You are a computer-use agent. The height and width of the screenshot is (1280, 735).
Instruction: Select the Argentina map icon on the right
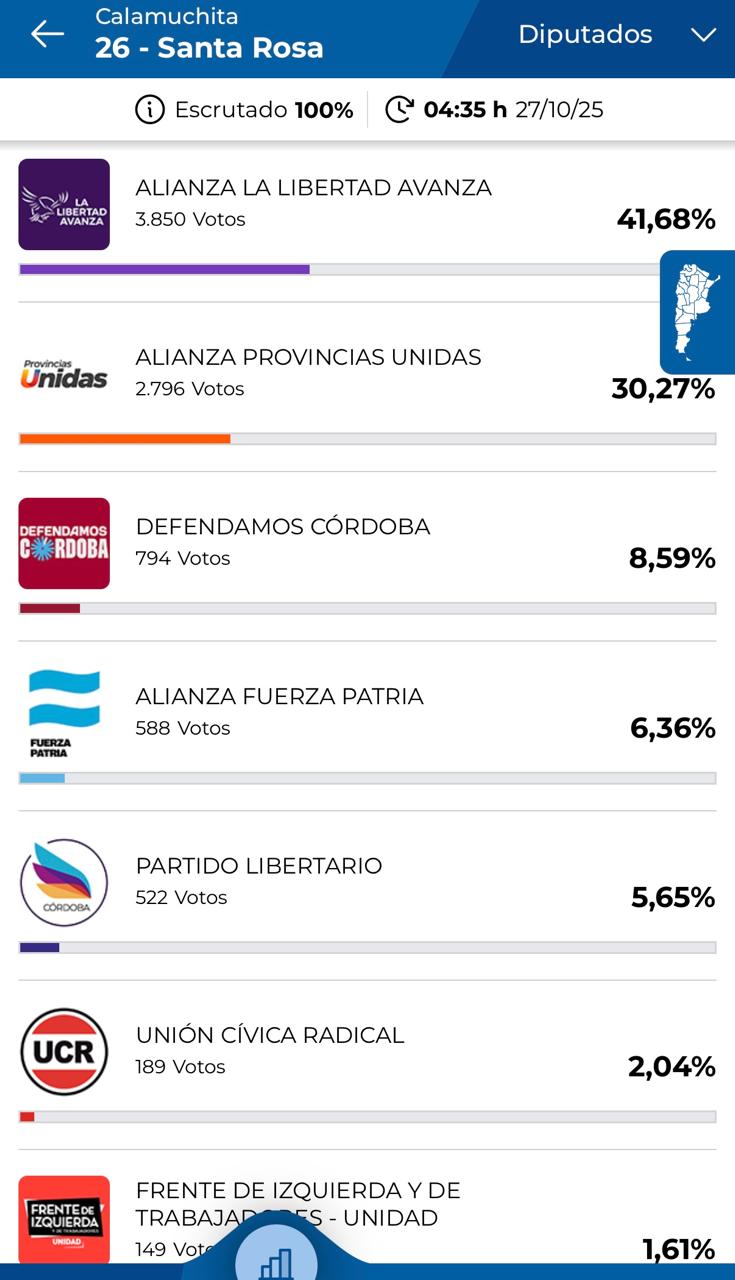click(697, 311)
